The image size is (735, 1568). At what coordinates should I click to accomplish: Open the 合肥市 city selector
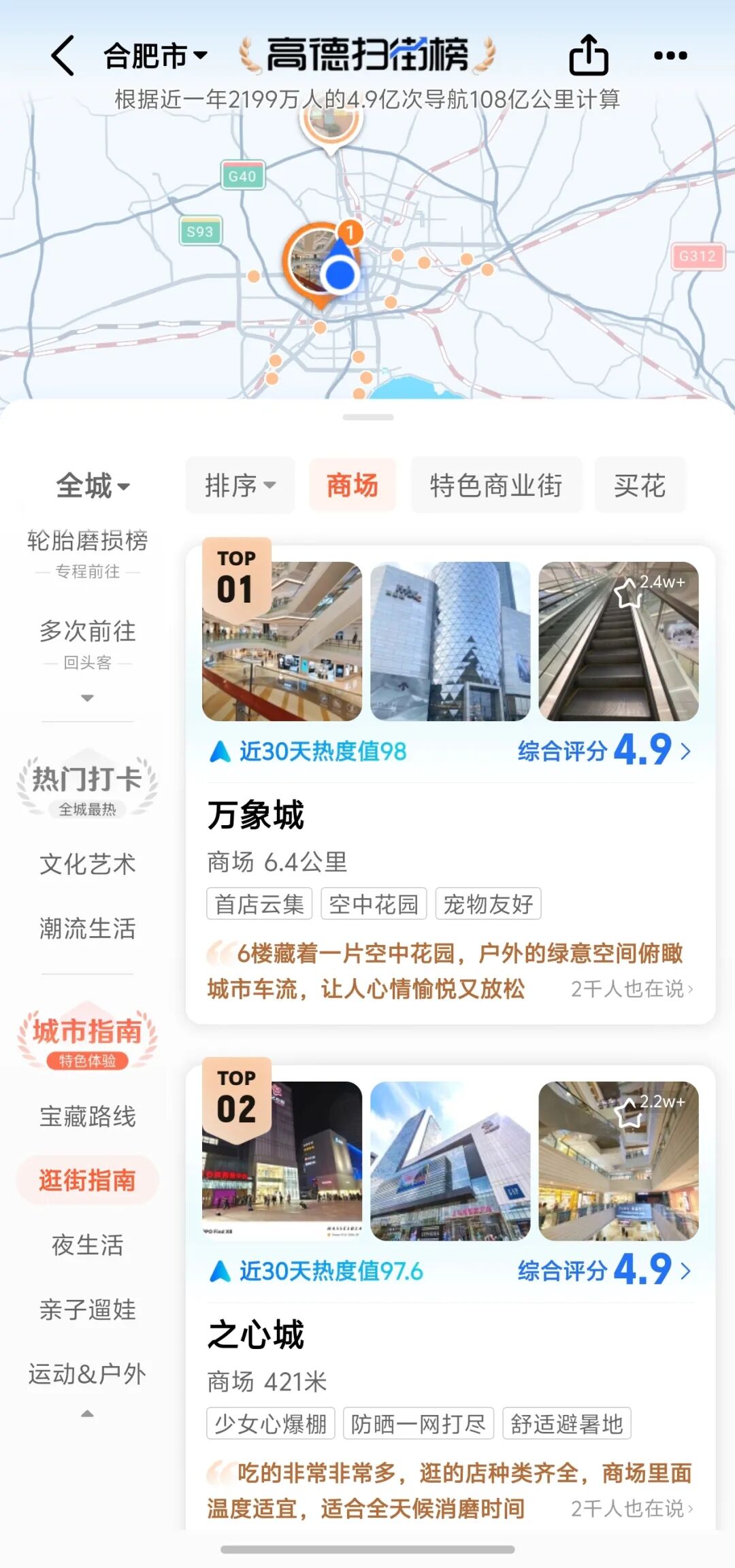tap(155, 56)
